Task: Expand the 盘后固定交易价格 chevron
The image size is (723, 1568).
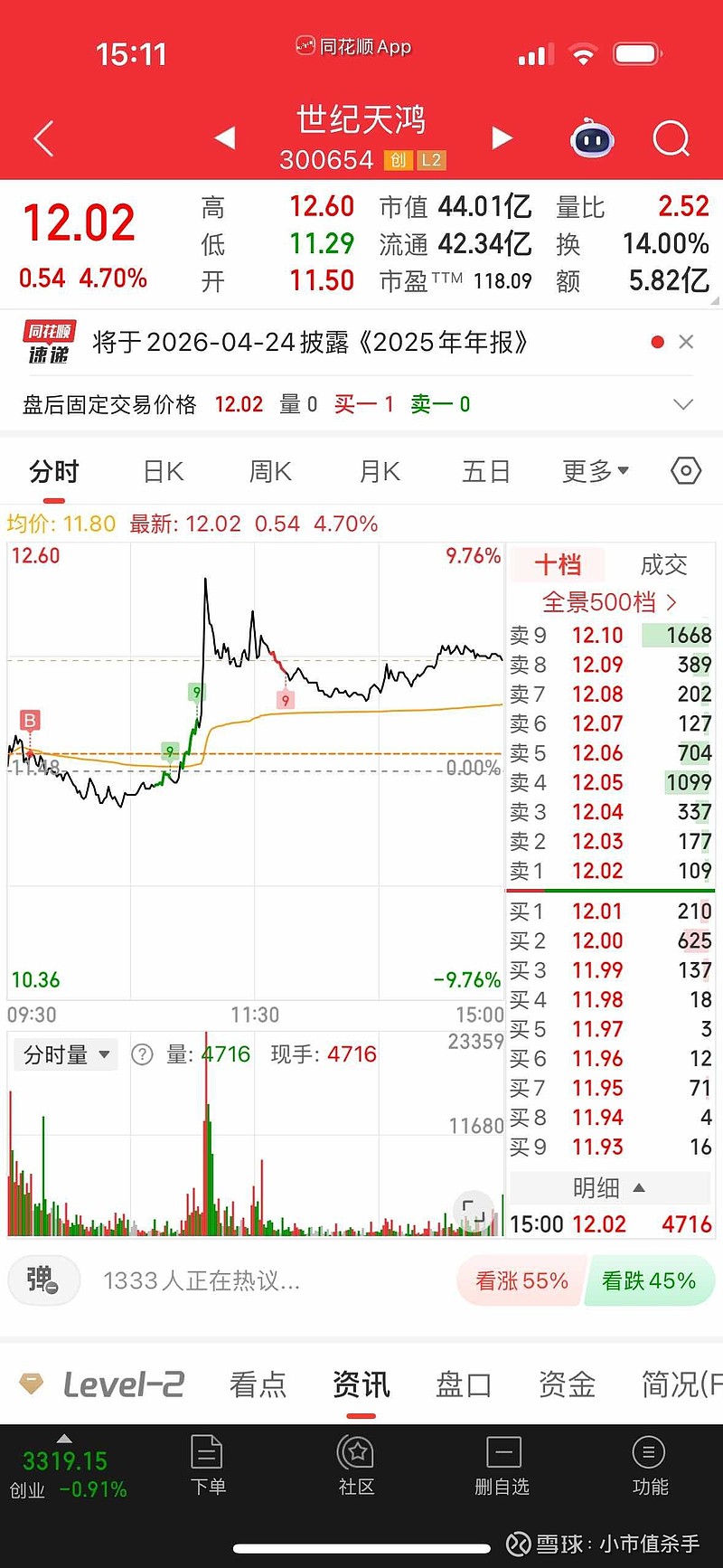Action: click(x=683, y=404)
